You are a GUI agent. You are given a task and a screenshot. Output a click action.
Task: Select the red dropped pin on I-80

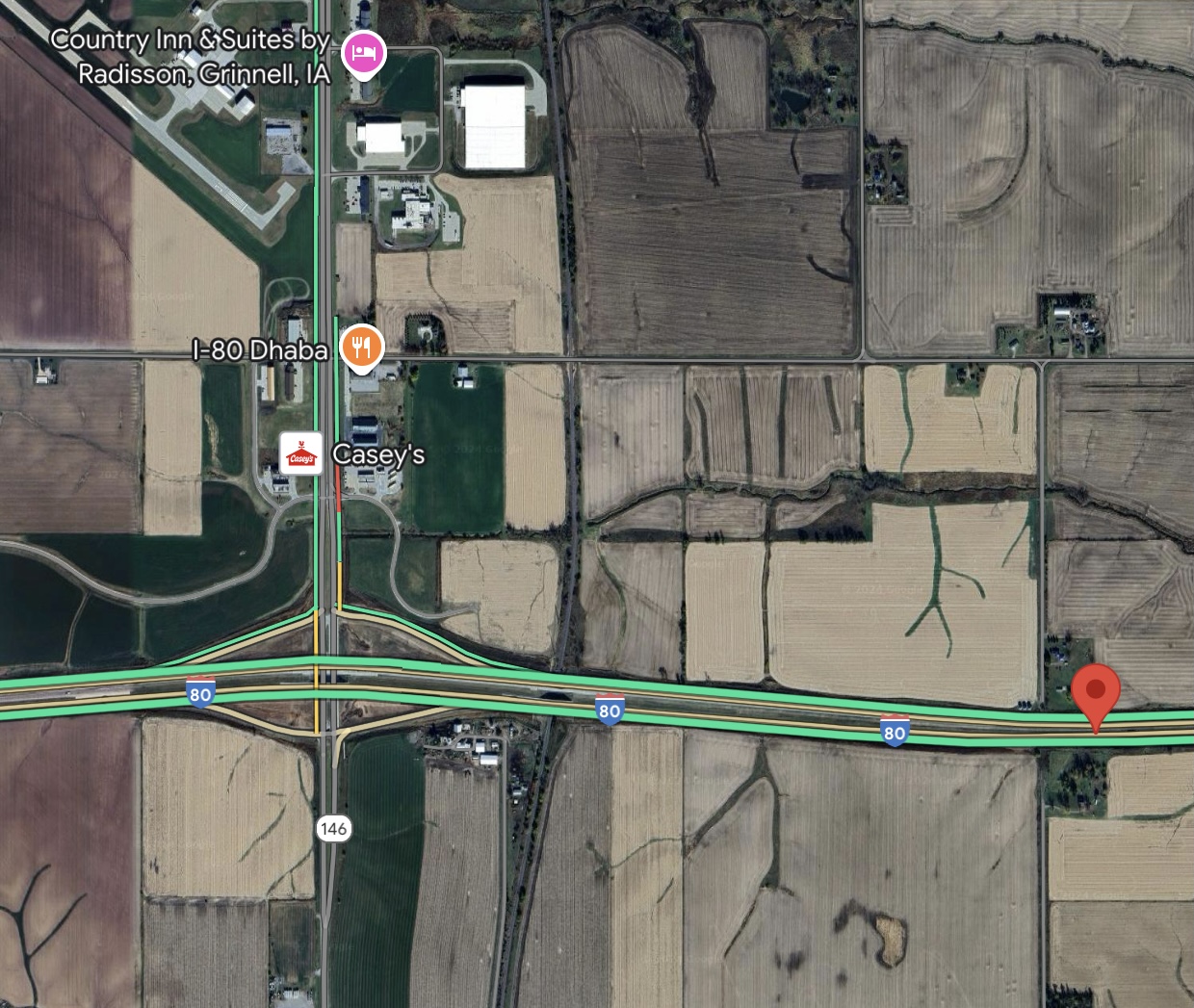[x=1096, y=691]
